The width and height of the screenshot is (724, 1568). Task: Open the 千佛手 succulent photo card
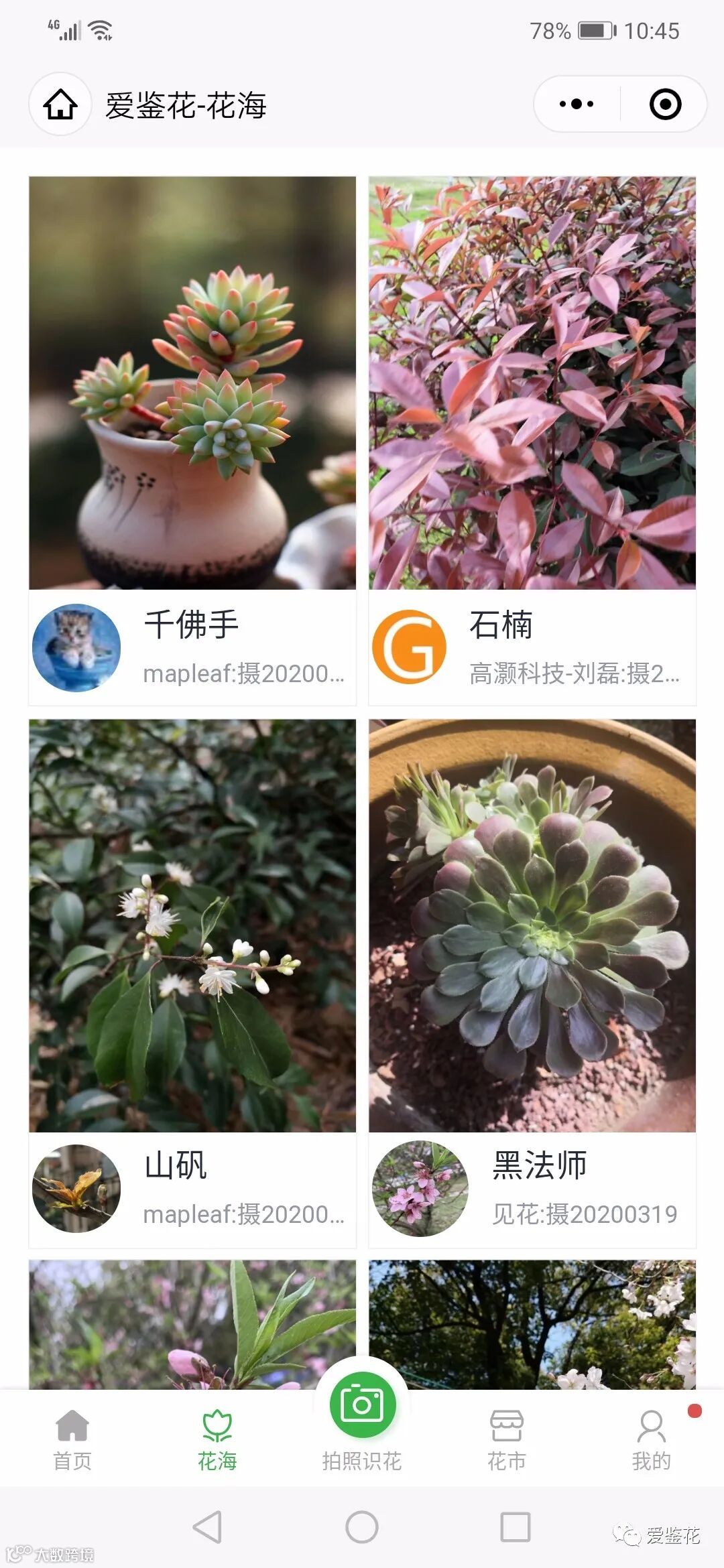192,383
